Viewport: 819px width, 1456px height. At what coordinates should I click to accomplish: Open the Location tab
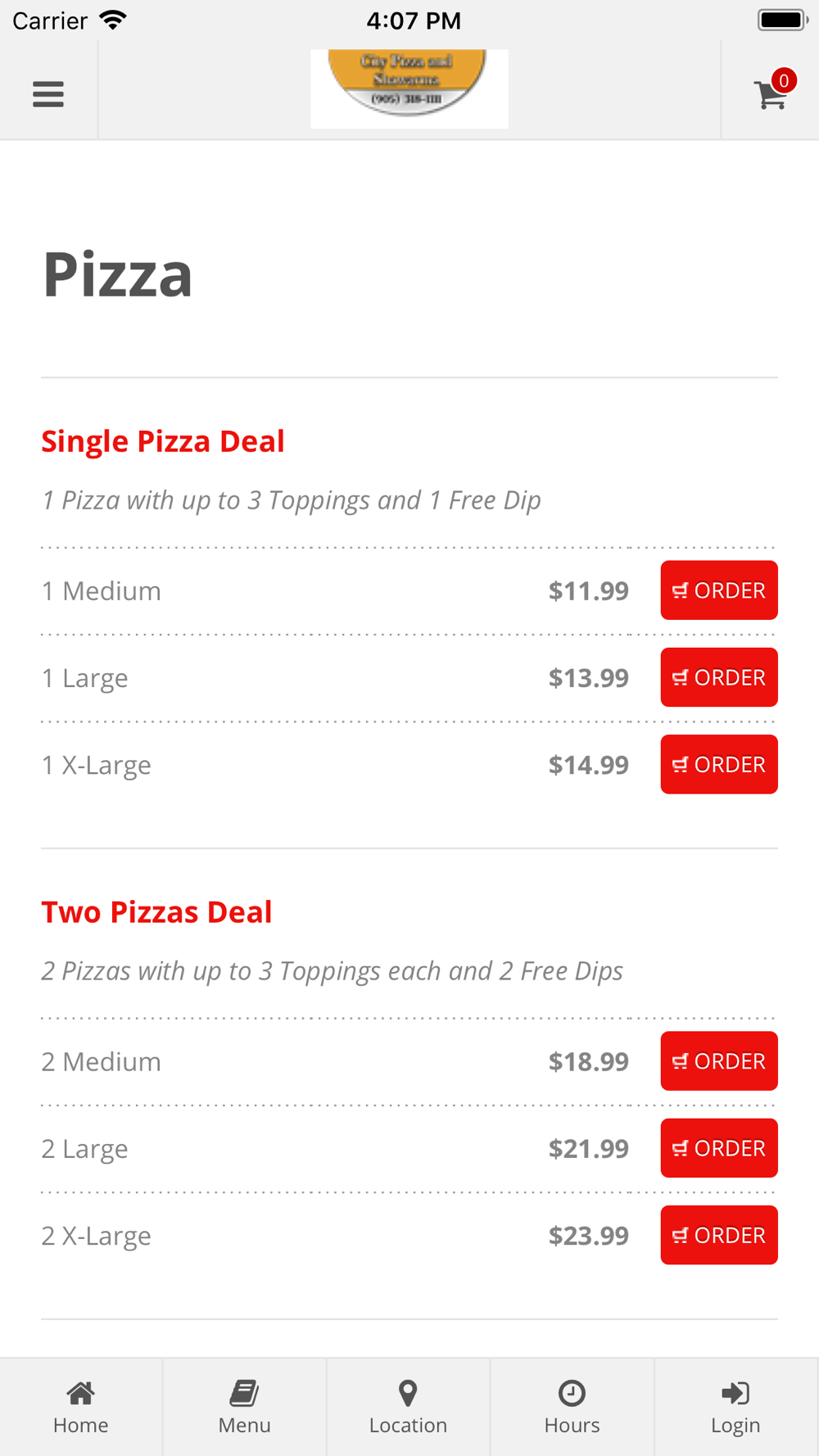pyautogui.click(x=409, y=1408)
